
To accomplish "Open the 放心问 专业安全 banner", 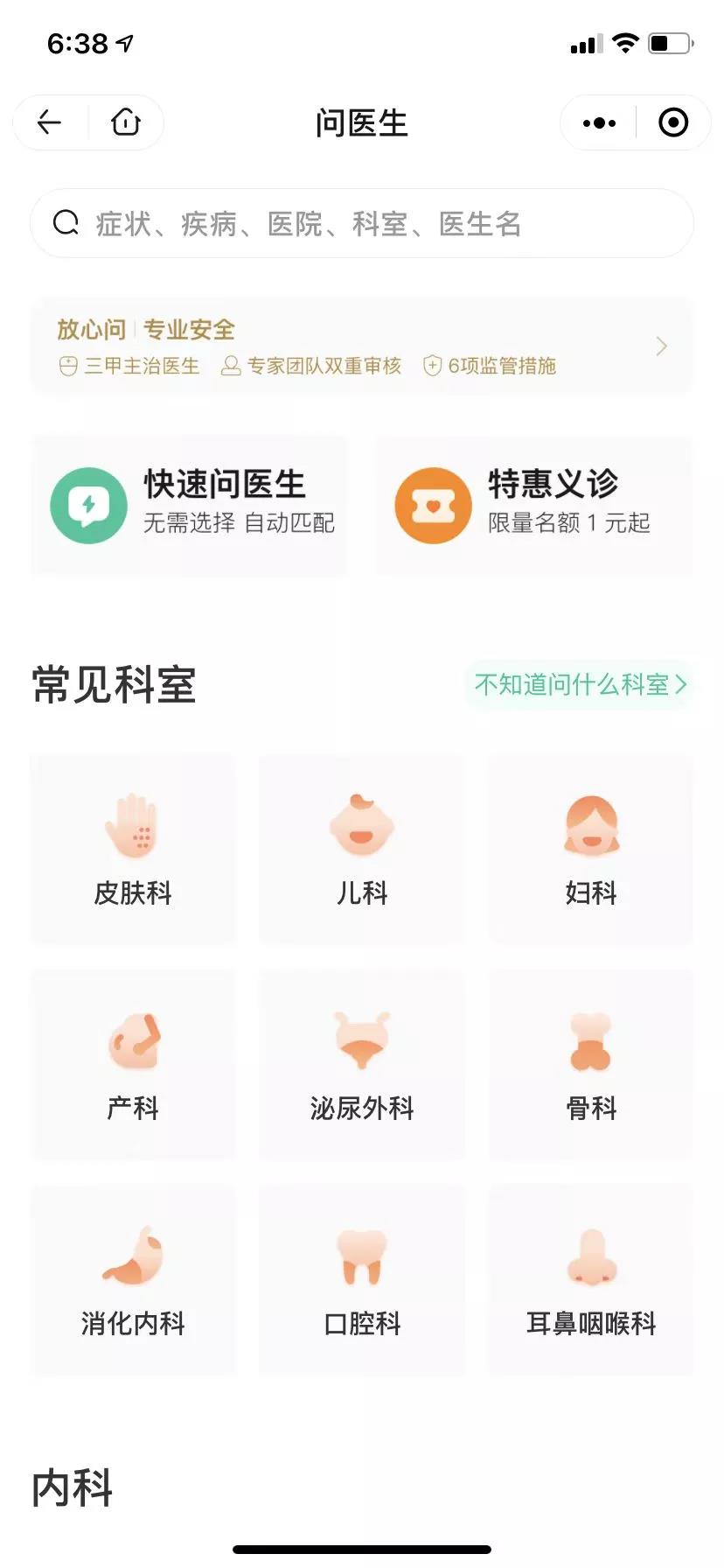I will click(x=362, y=346).
